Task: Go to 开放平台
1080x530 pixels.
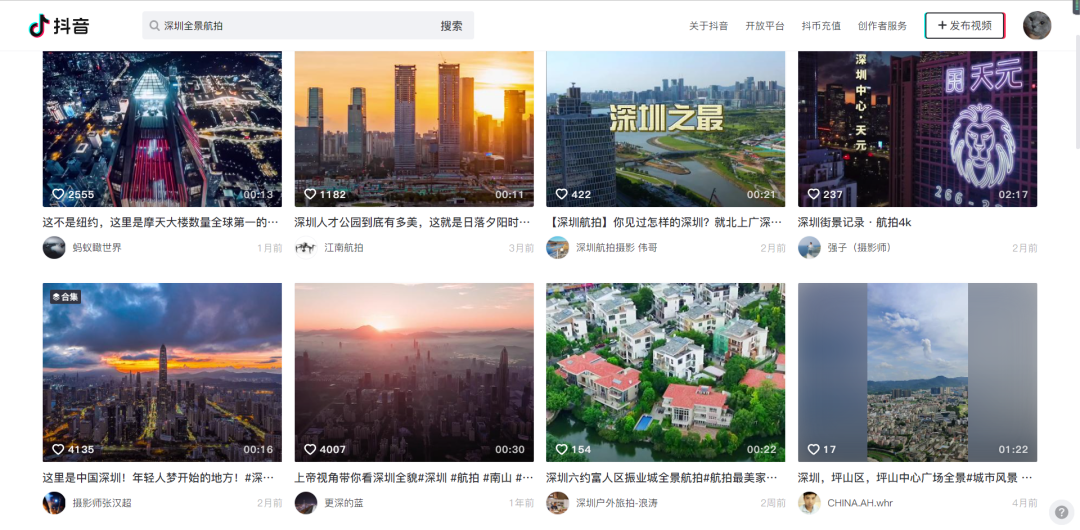Action: [765, 26]
